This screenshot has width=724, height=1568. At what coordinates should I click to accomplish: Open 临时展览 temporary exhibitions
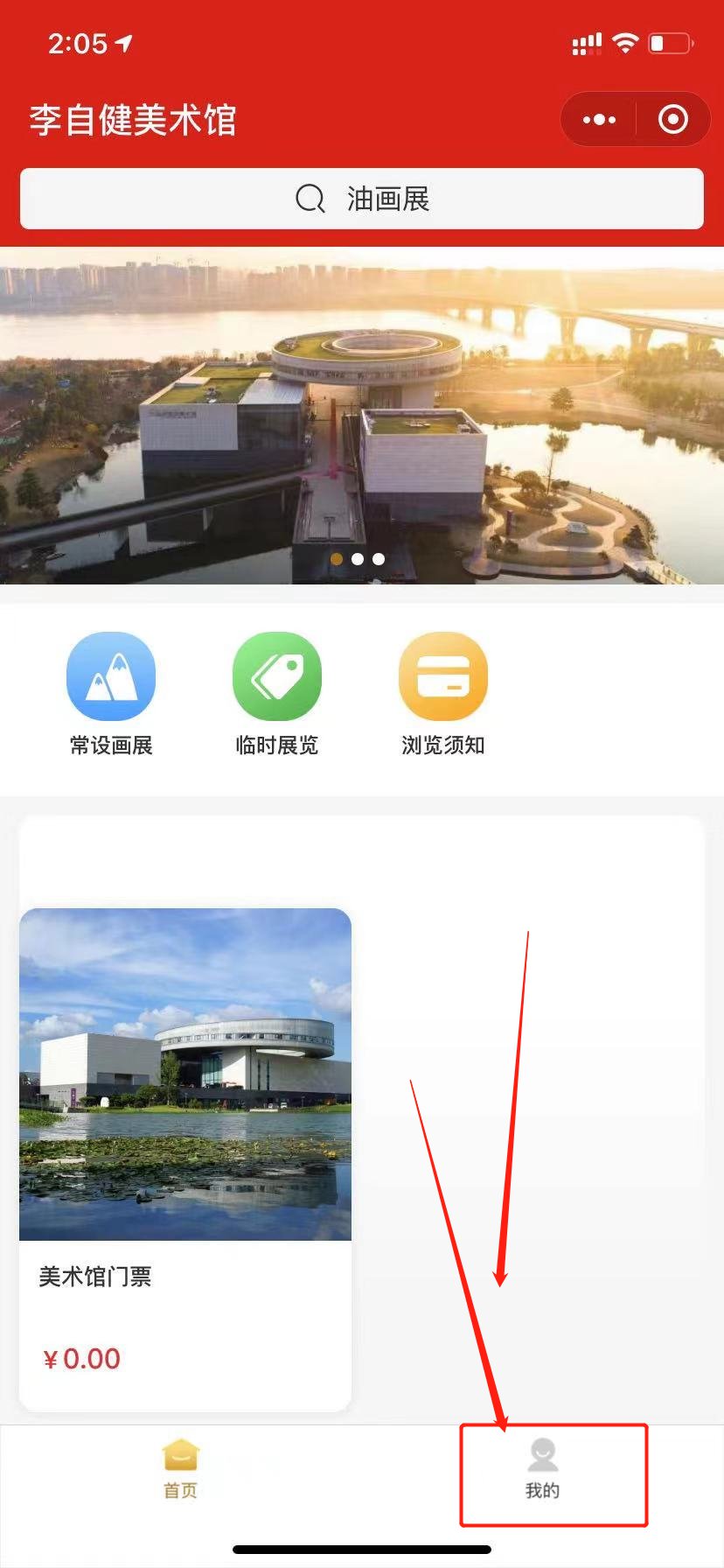(277, 693)
